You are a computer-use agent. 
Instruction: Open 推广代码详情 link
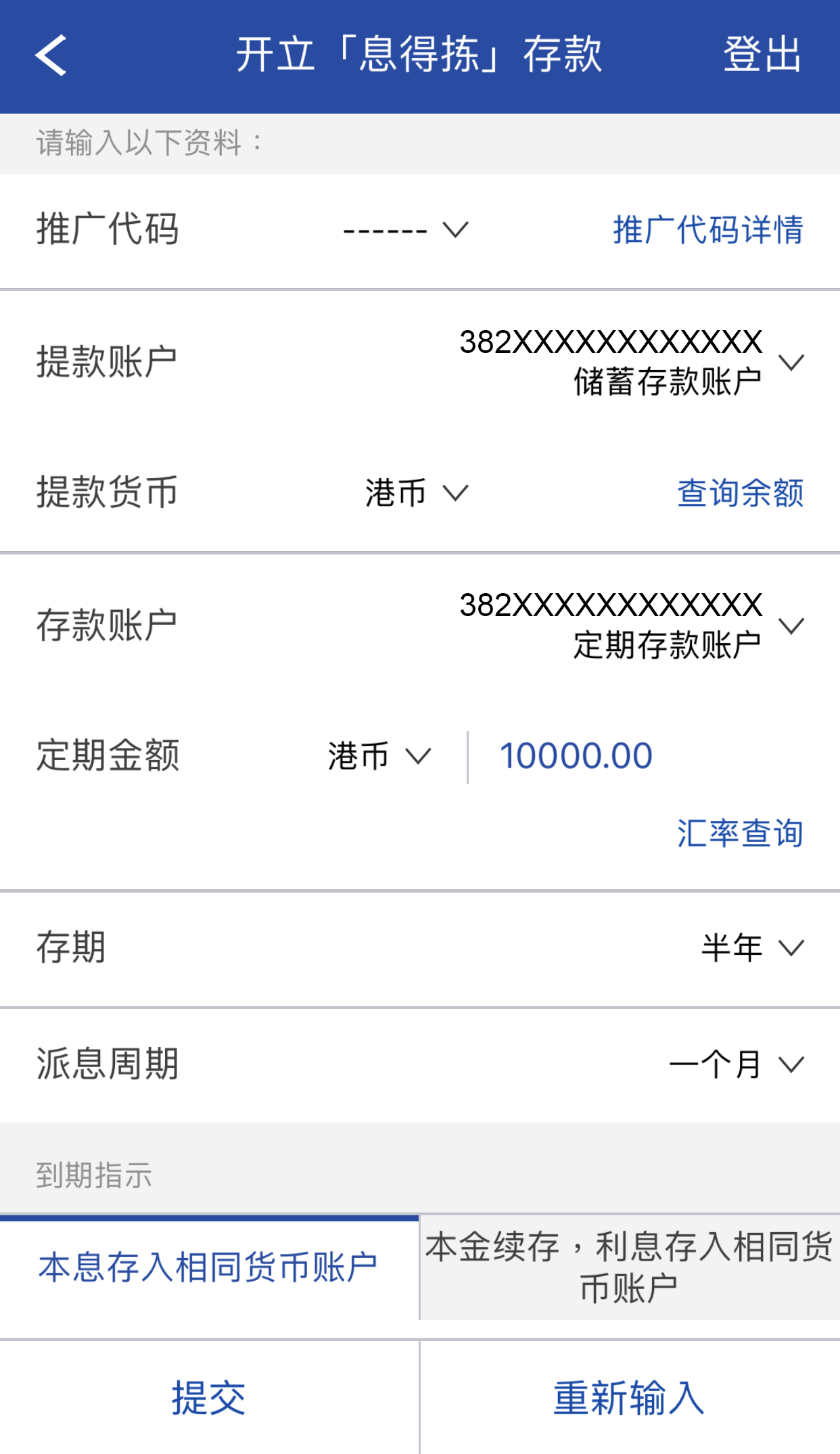click(707, 230)
